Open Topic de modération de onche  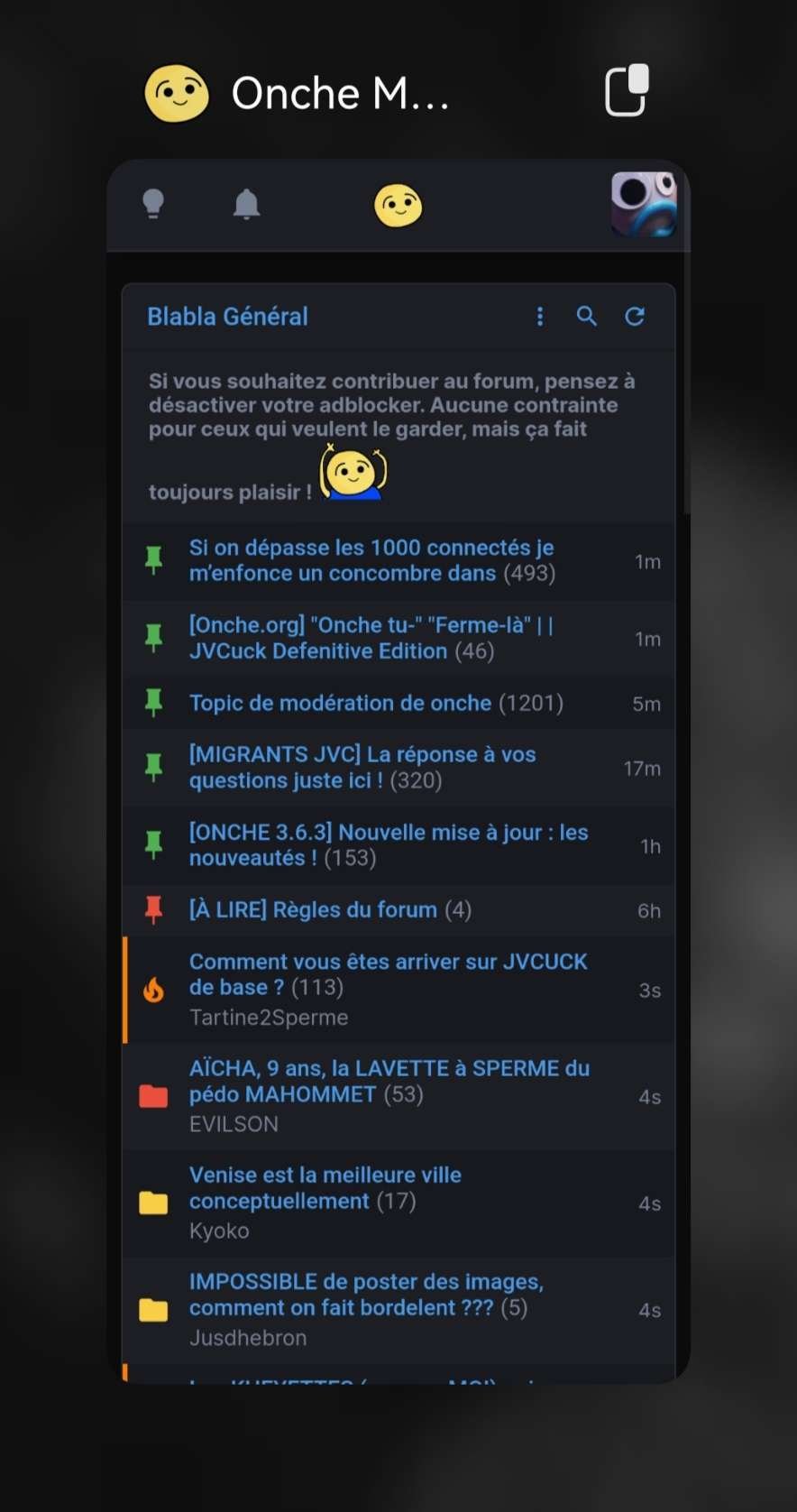[x=341, y=703]
